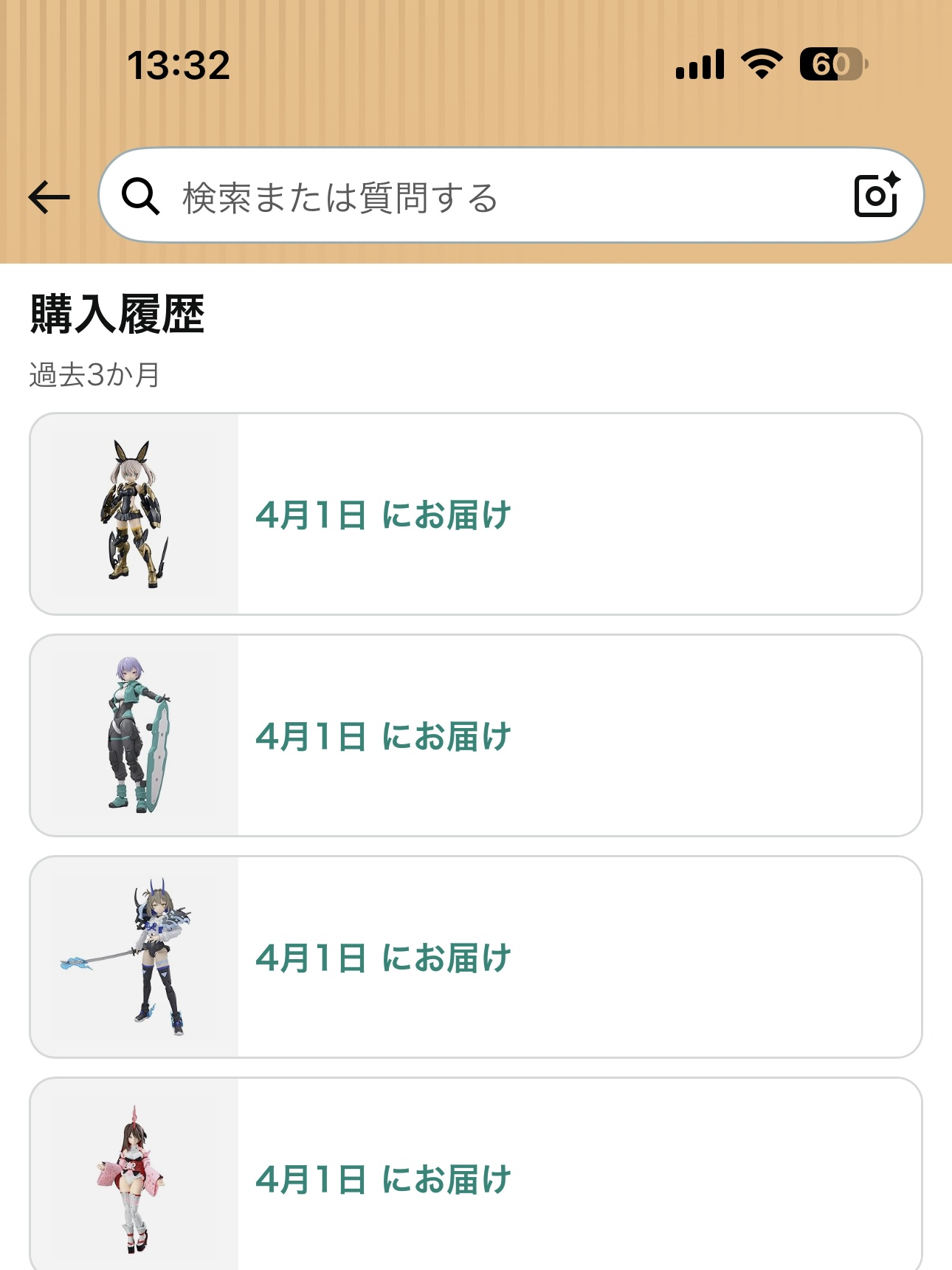Screen dimensions: 952x1270
Task: Open camera lens search icon
Action: [876, 196]
